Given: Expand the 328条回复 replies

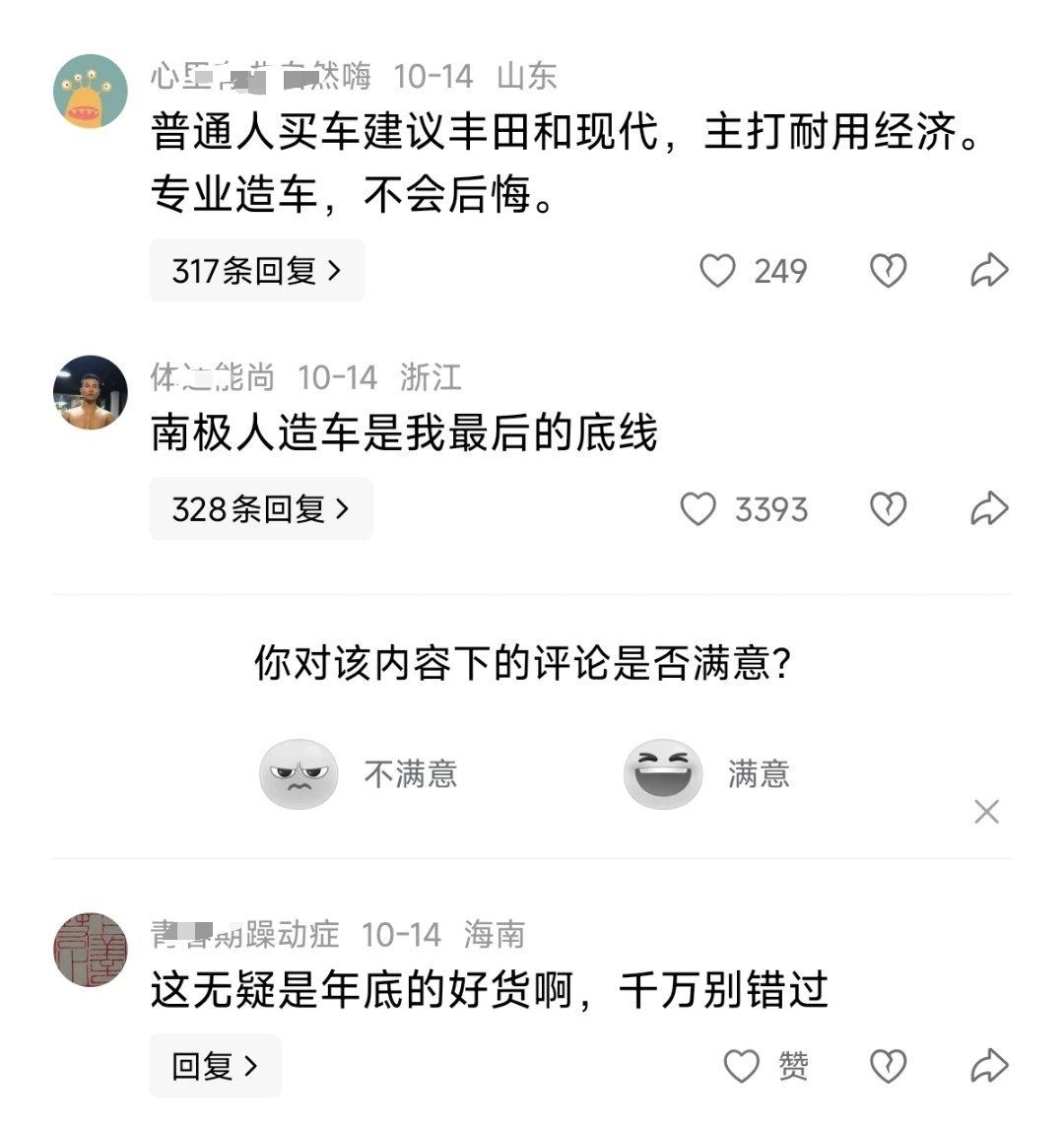Looking at the screenshot, I should (260, 509).
